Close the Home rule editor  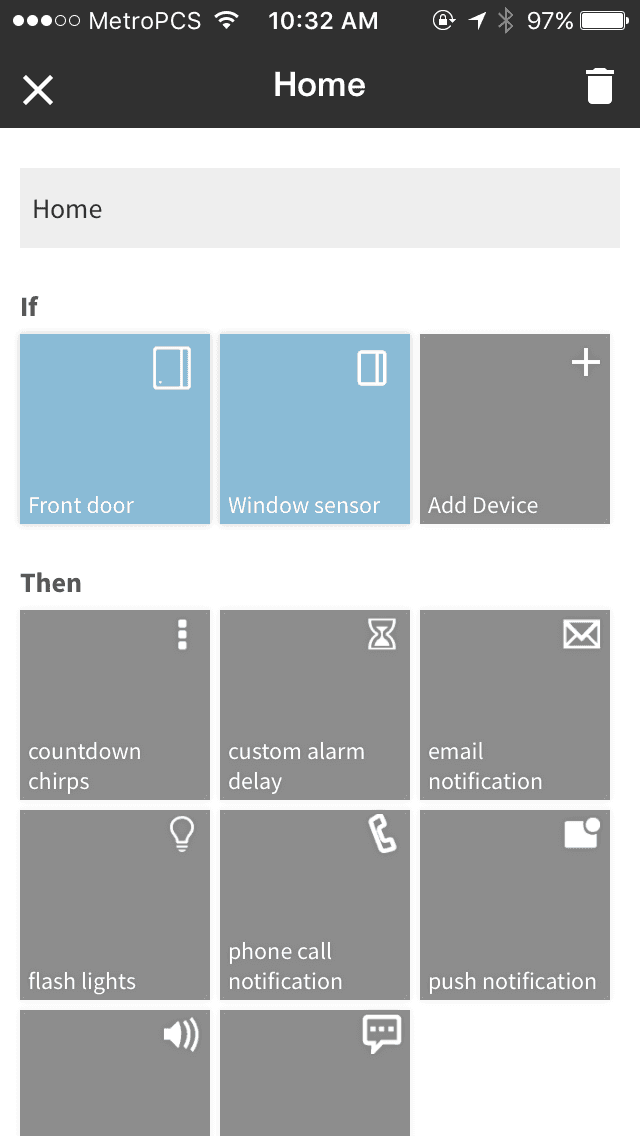38,91
